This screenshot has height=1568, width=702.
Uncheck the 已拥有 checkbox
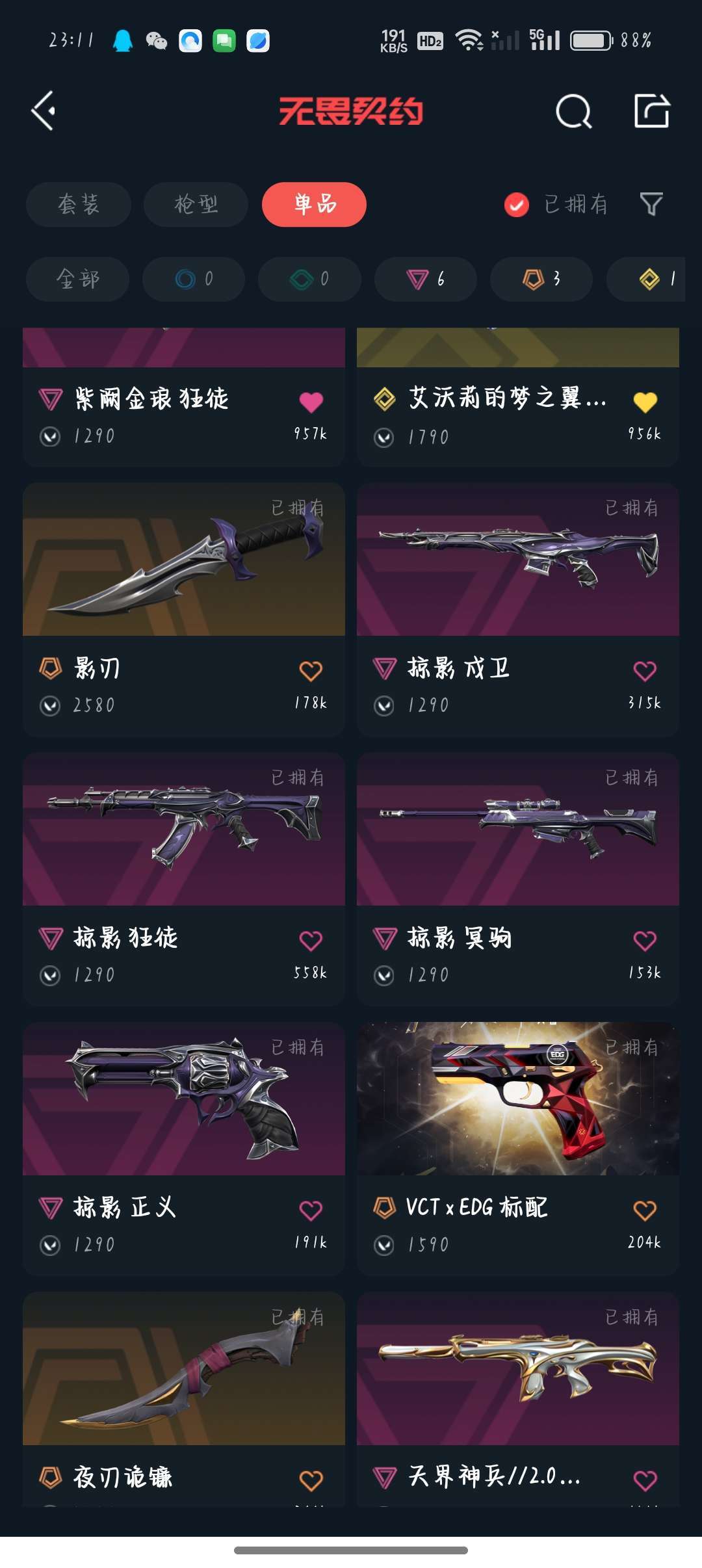pyautogui.click(x=517, y=205)
